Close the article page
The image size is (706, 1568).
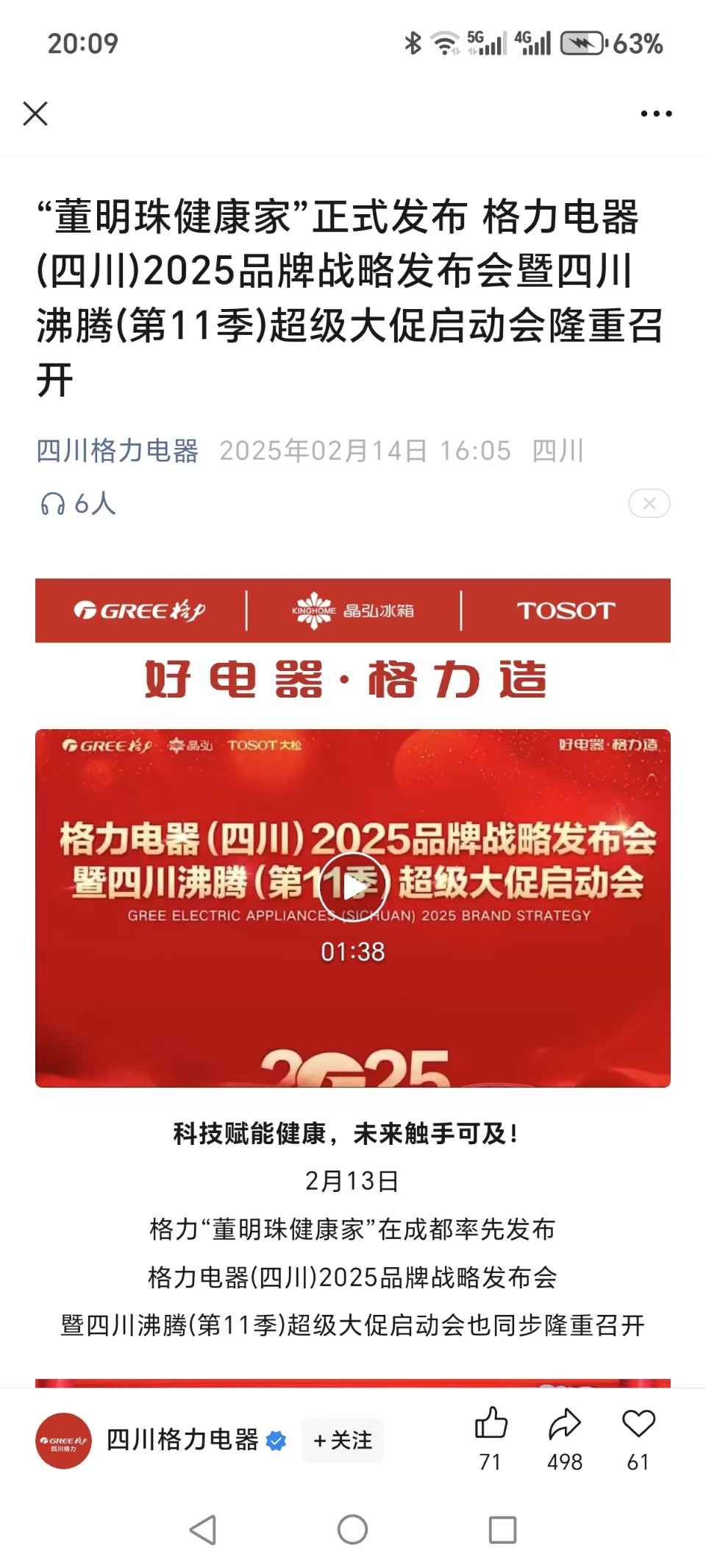tap(35, 114)
